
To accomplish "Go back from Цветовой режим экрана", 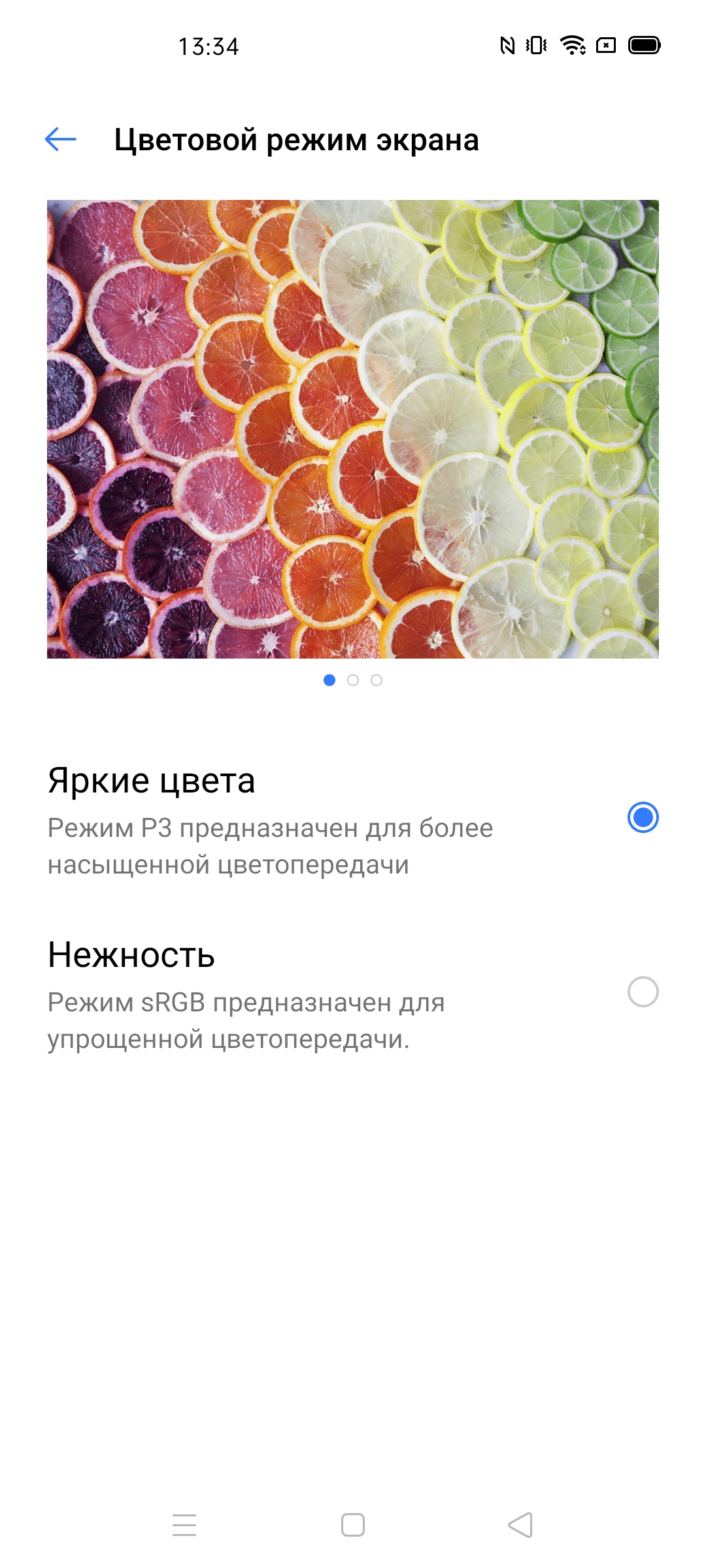I will (x=61, y=139).
